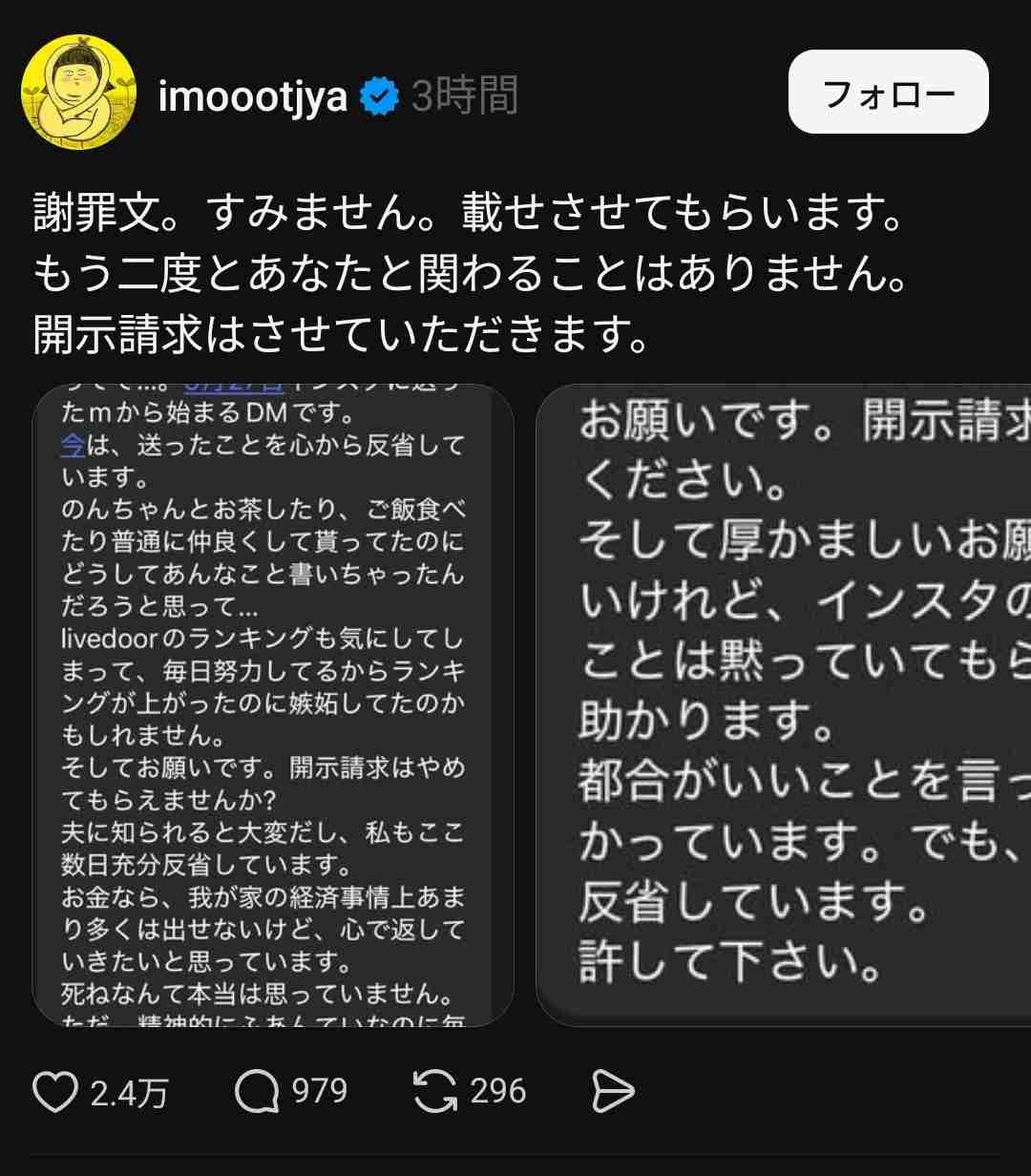1031x1176 pixels.
Task: Open the comments on this post
Action: (x=257, y=1091)
